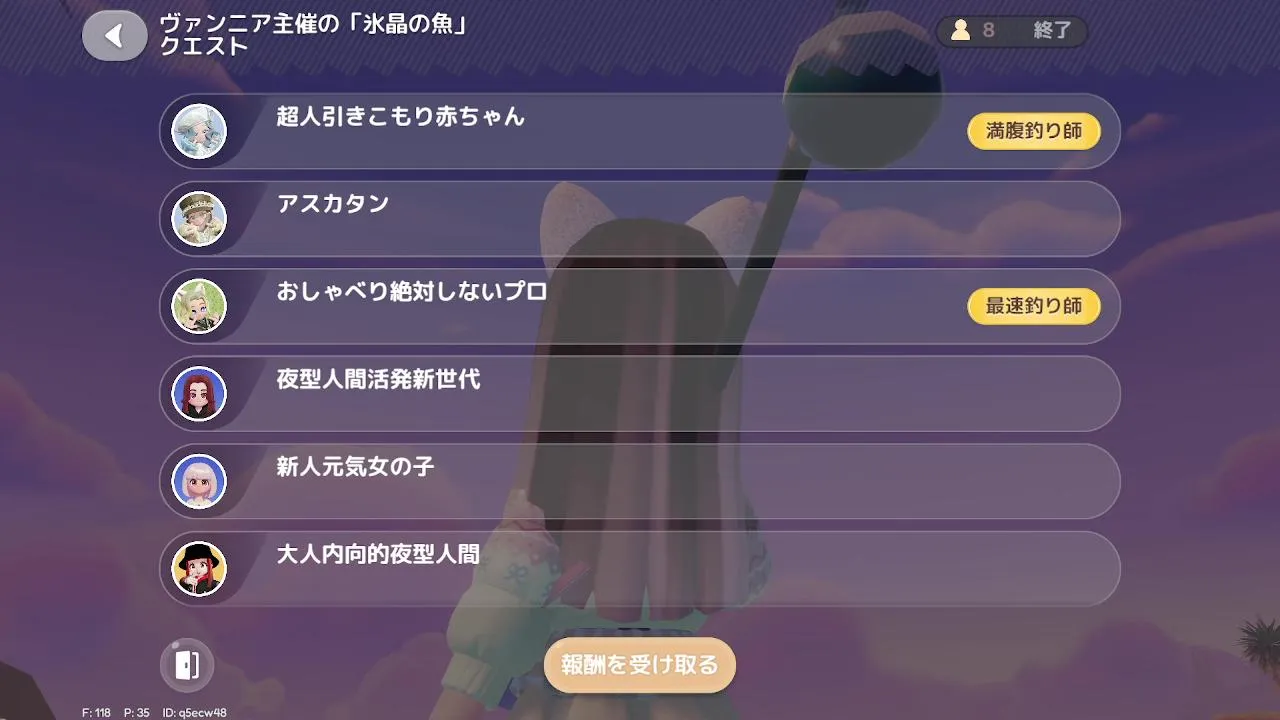Image resolution: width=1280 pixels, height=720 pixels.
Task: Tap the 報酬を受け取る reward button
Action: [639, 665]
